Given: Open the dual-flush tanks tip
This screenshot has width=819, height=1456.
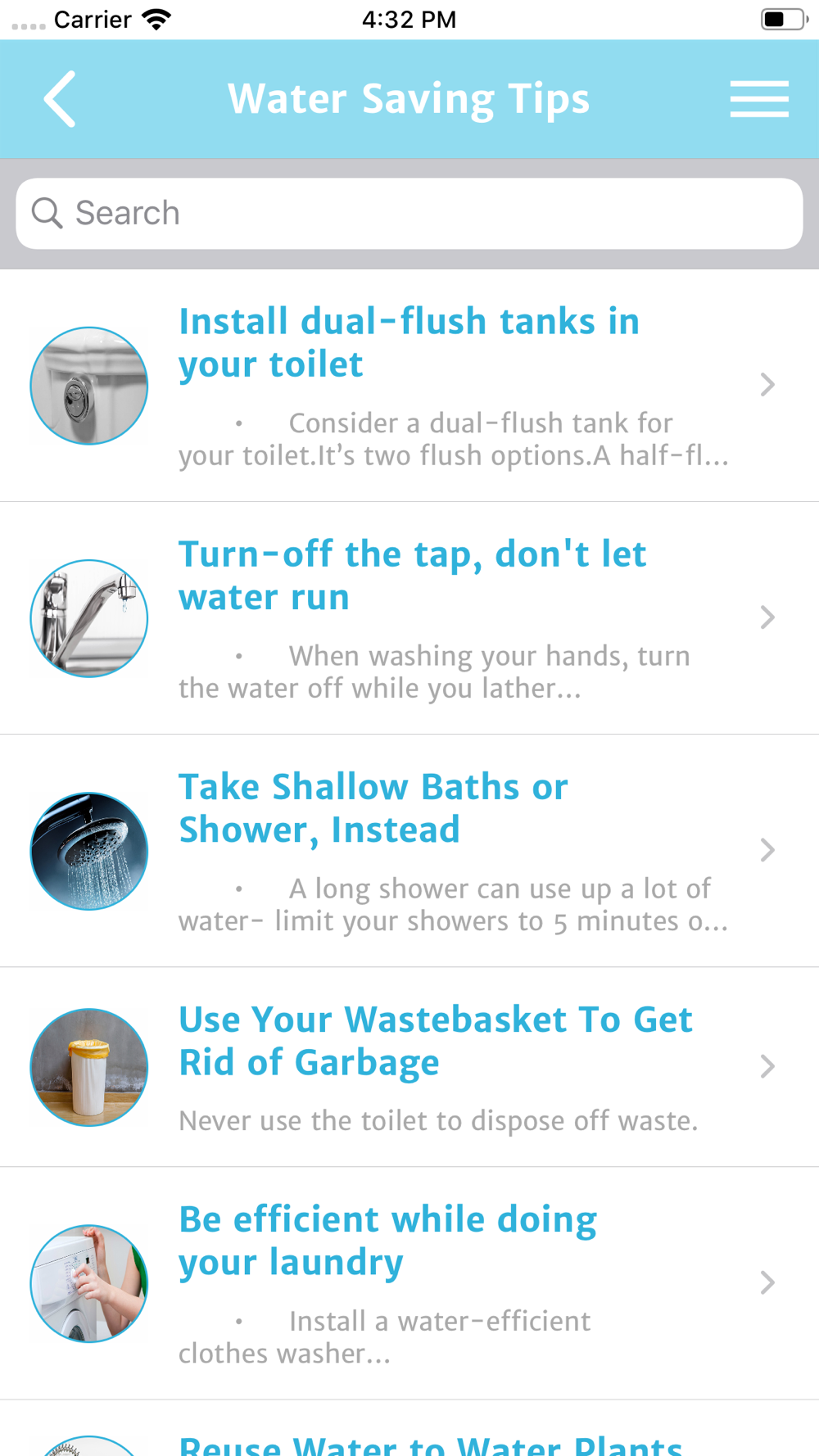Looking at the screenshot, I should point(409,386).
